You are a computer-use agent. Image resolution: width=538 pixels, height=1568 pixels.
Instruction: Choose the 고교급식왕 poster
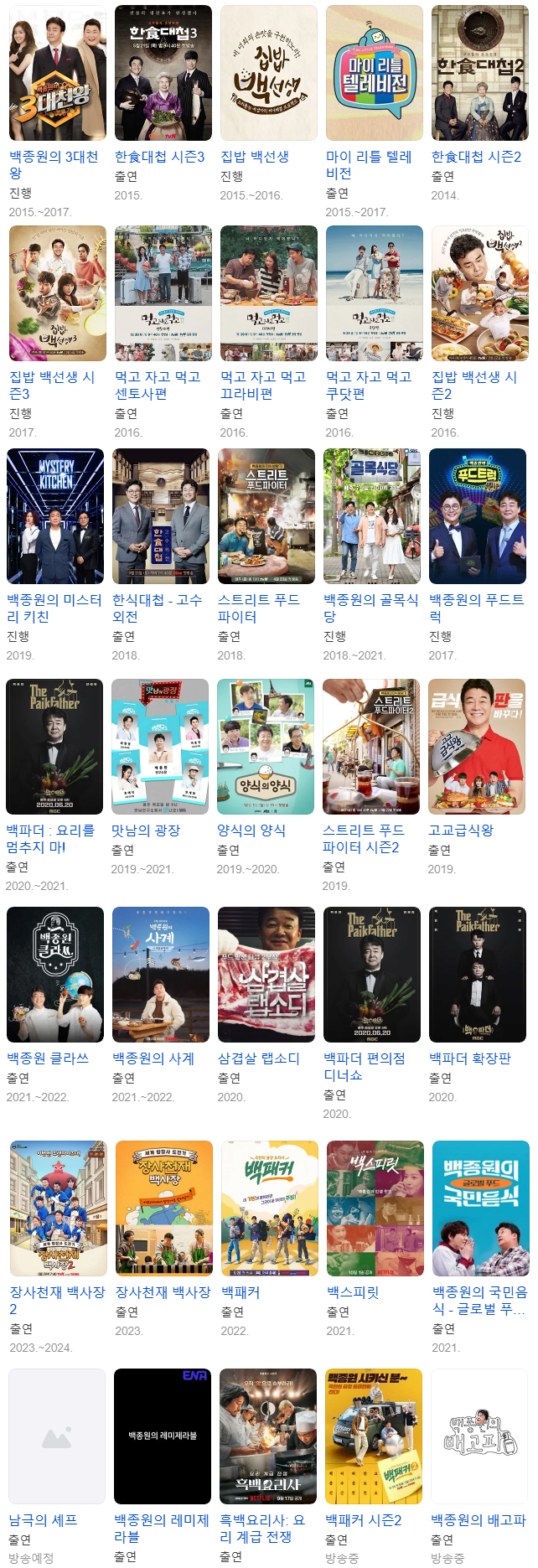click(x=477, y=747)
